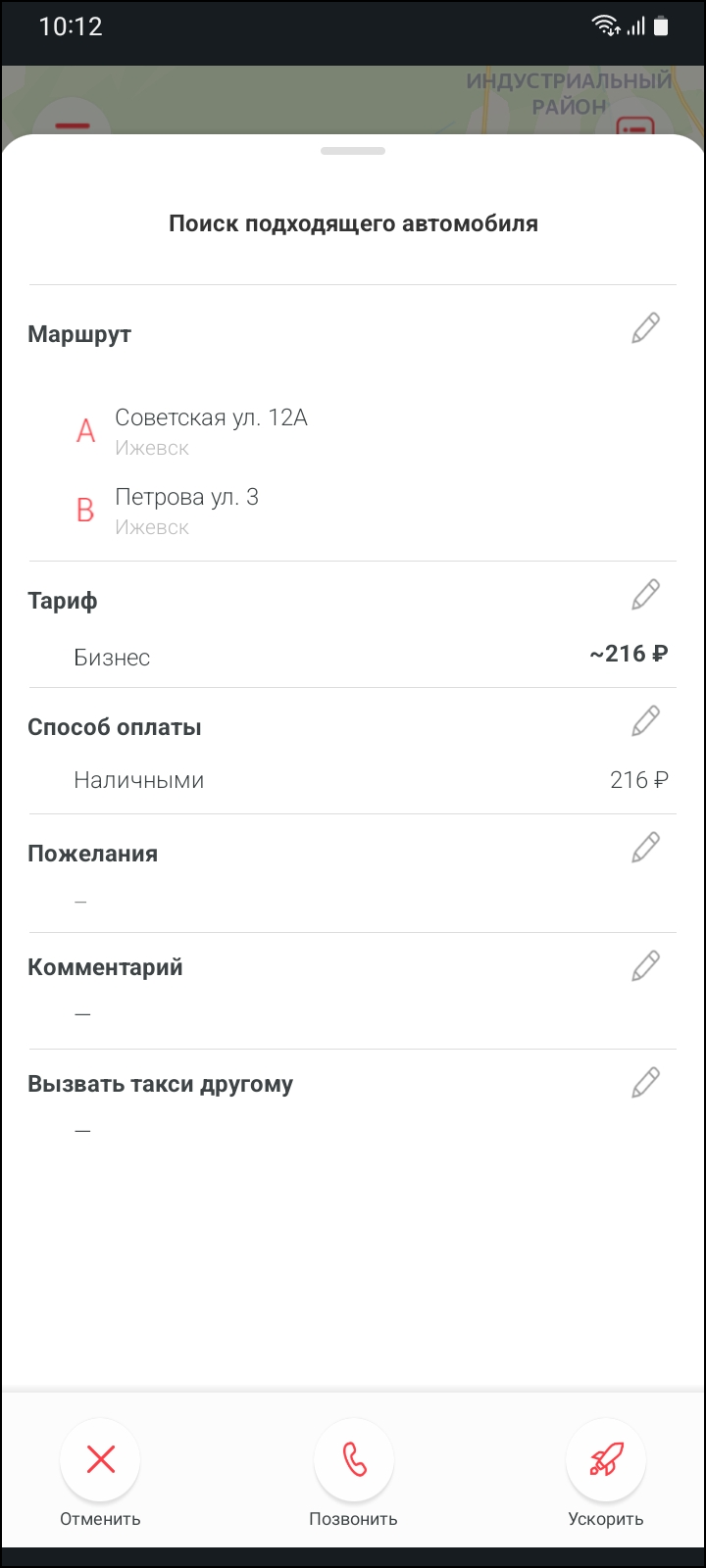Screen dimensions: 706x1568
Task: Cancel the order with Отменить
Action: click(100, 1460)
